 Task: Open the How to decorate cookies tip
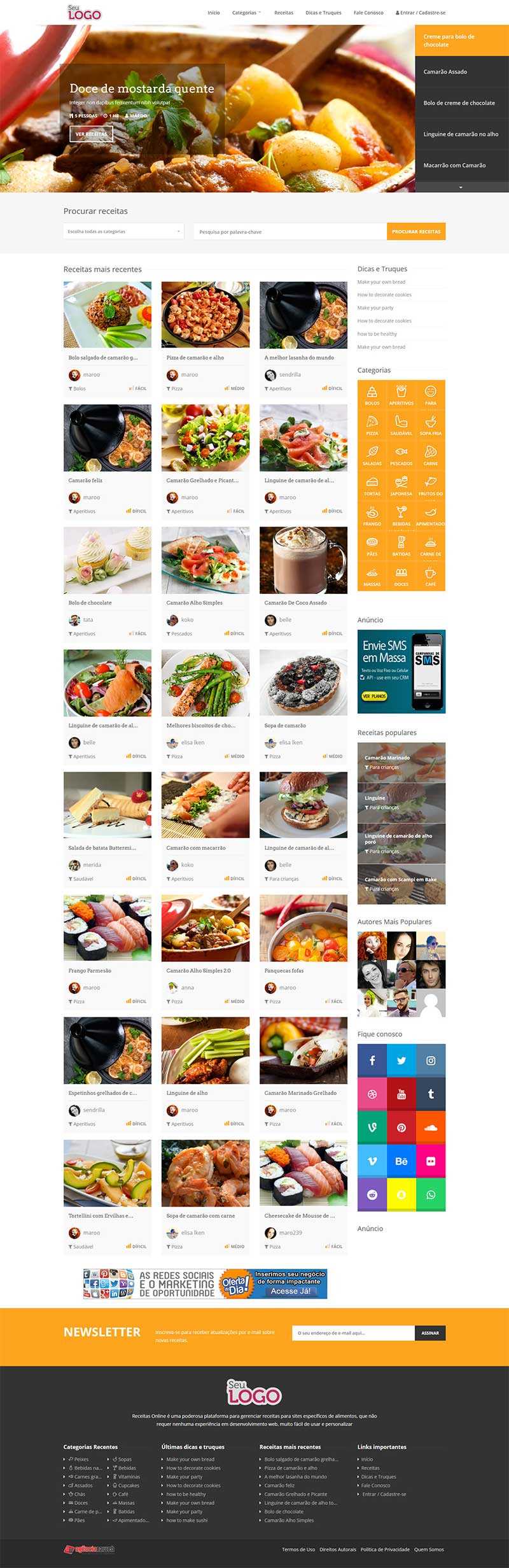384,295
